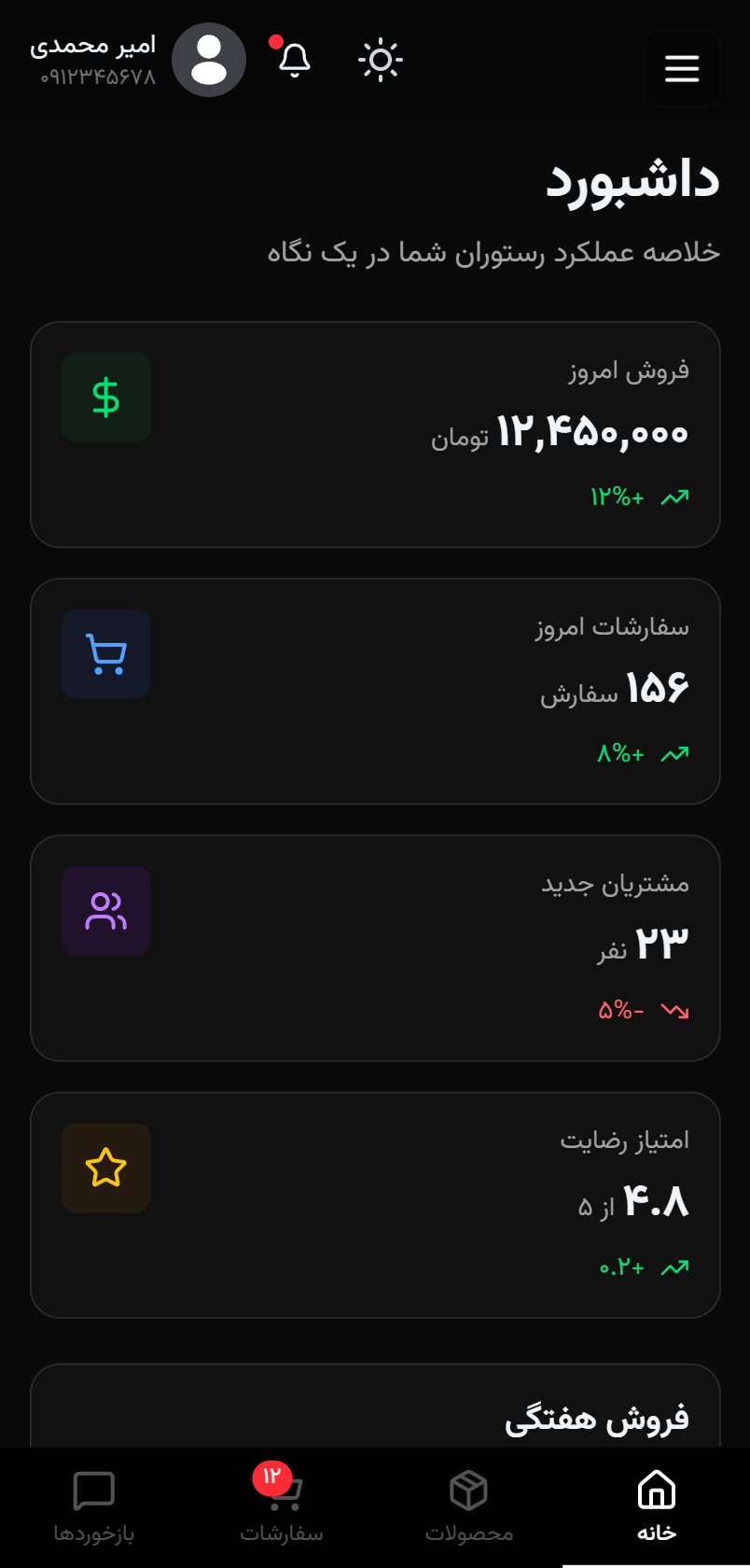Click the customers icon on مشتریان جدید card
The height and width of the screenshot is (1568, 750).
[105, 911]
